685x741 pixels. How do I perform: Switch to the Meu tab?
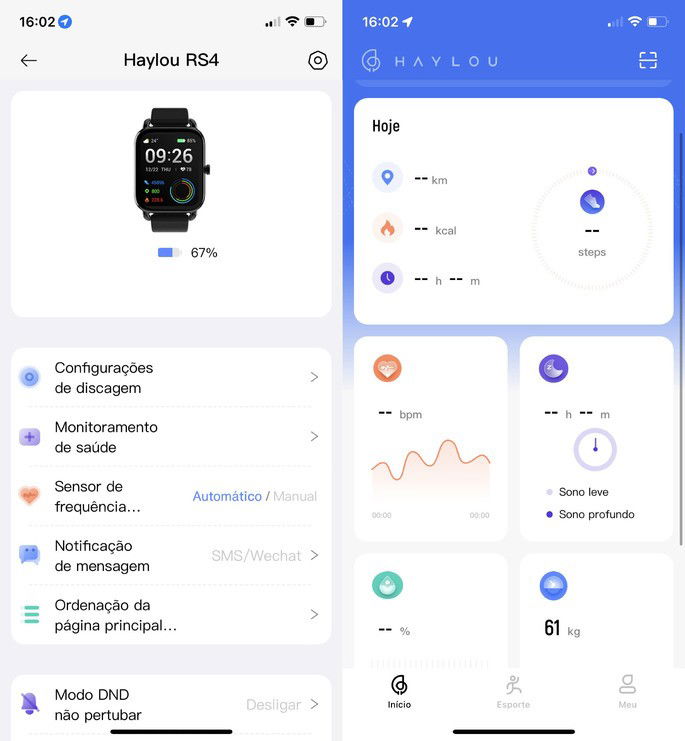[627, 691]
